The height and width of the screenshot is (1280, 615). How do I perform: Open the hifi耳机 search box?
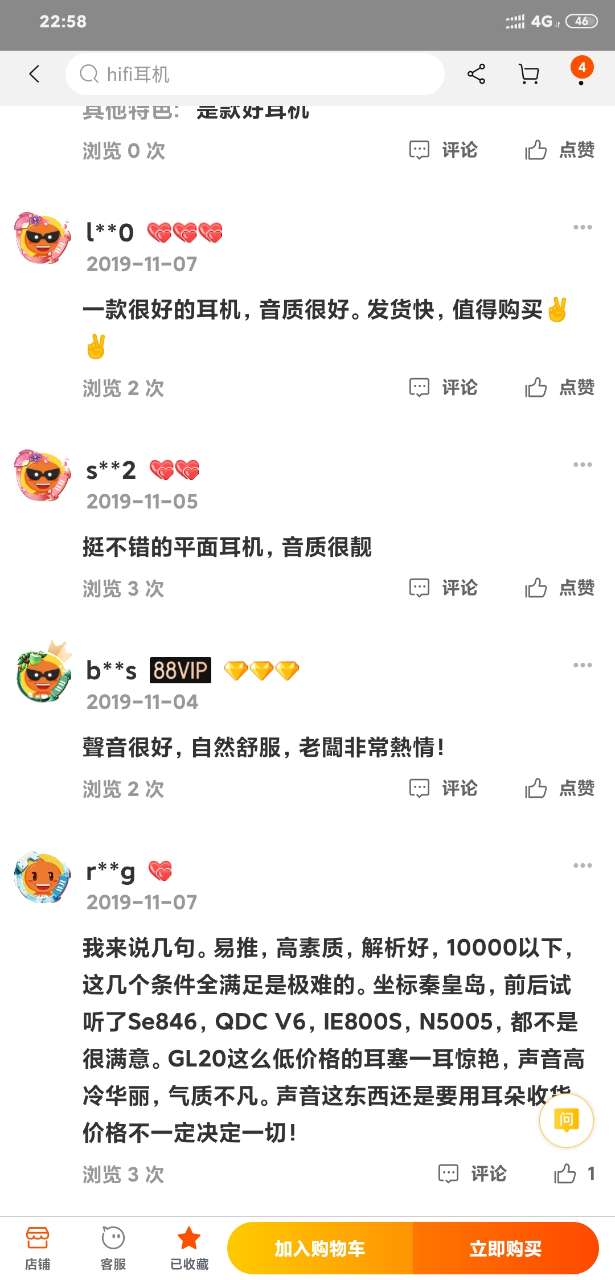pyautogui.click(x=255, y=74)
